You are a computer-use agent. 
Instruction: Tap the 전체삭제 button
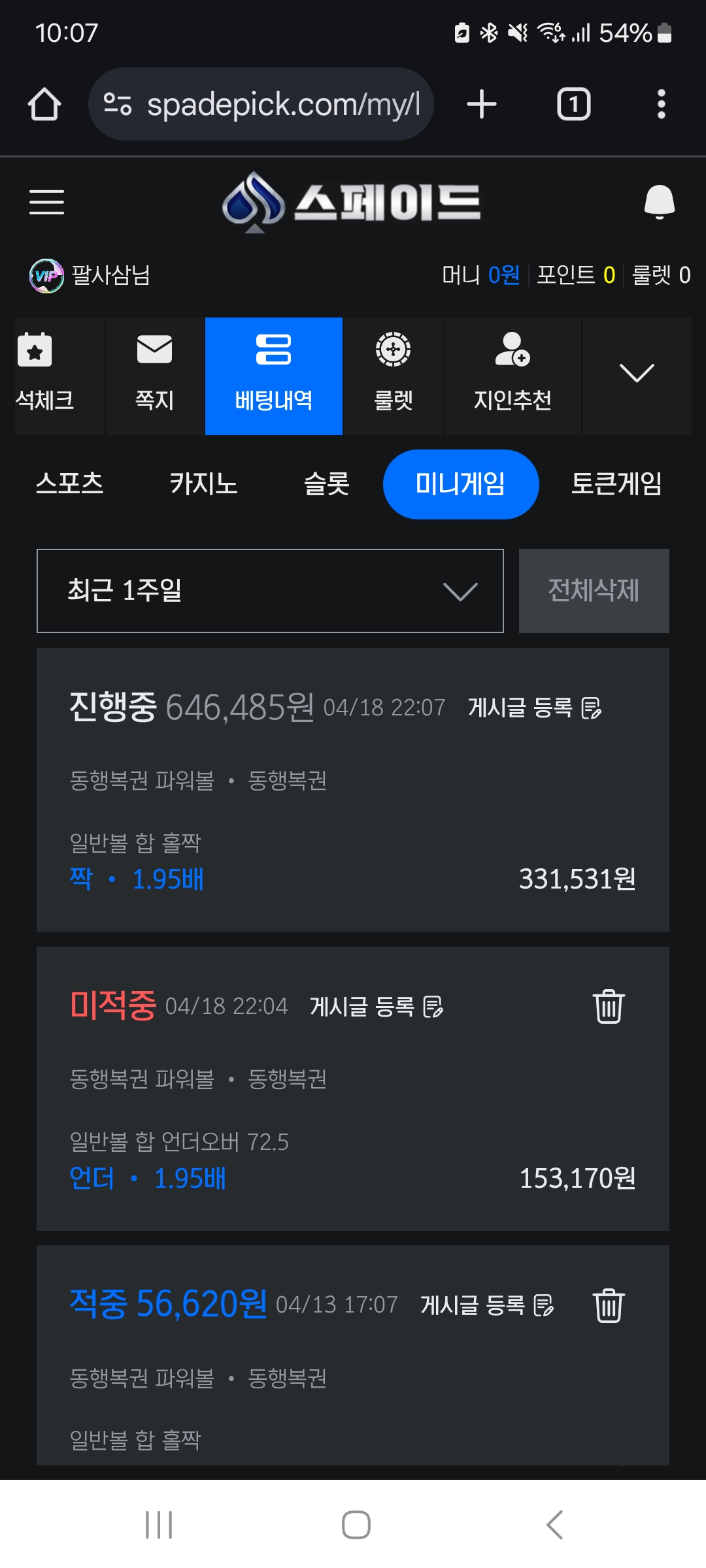click(x=594, y=591)
